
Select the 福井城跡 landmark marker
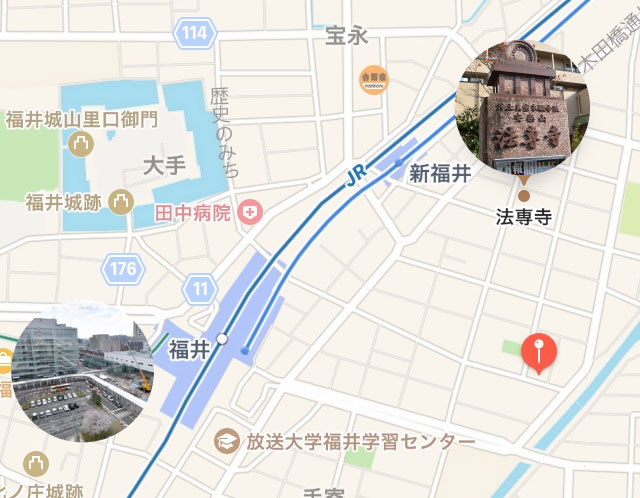point(122,201)
